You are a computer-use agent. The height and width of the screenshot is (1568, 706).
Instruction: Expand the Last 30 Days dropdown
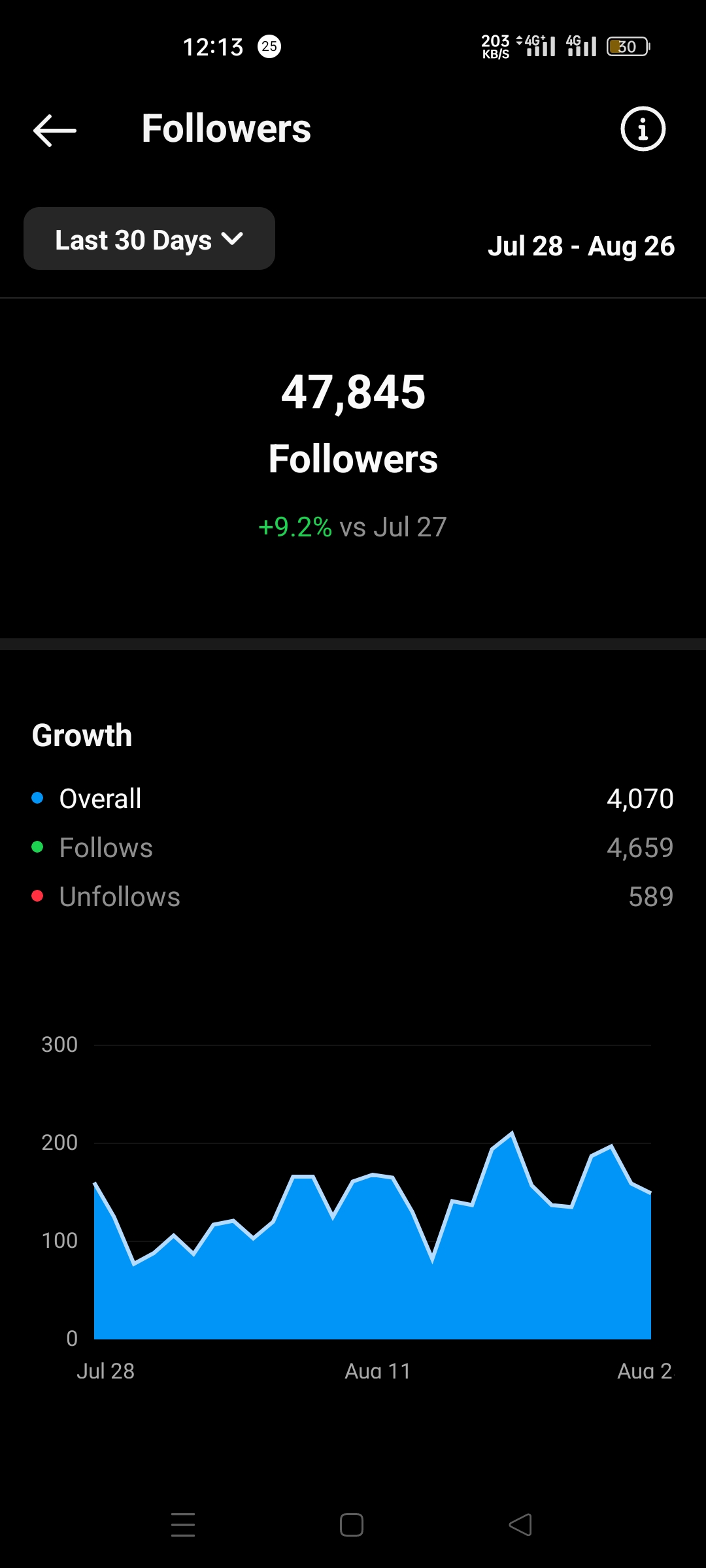tap(149, 239)
